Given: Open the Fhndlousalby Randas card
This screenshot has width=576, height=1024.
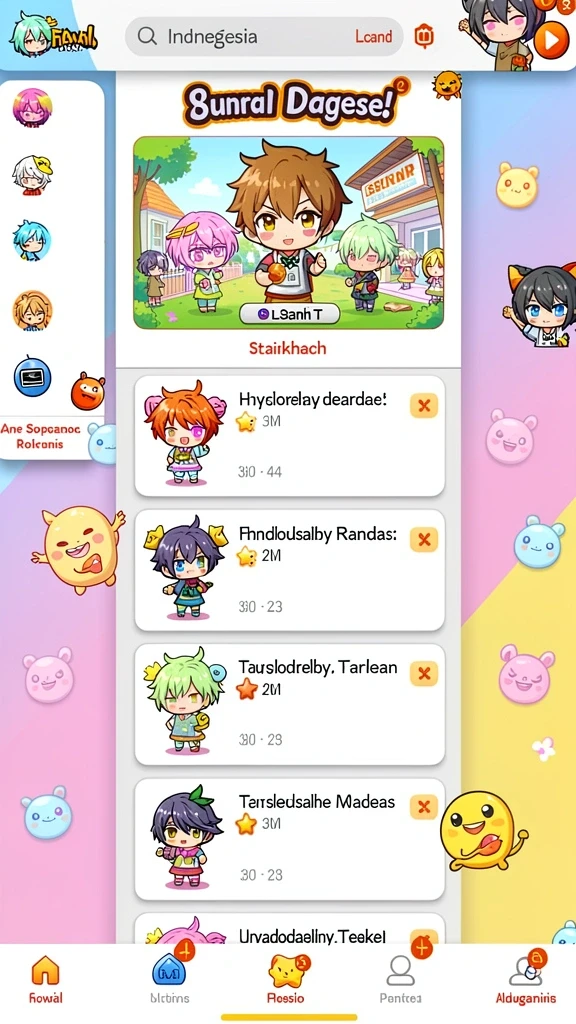Looking at the screenshot, I should 289,570.
